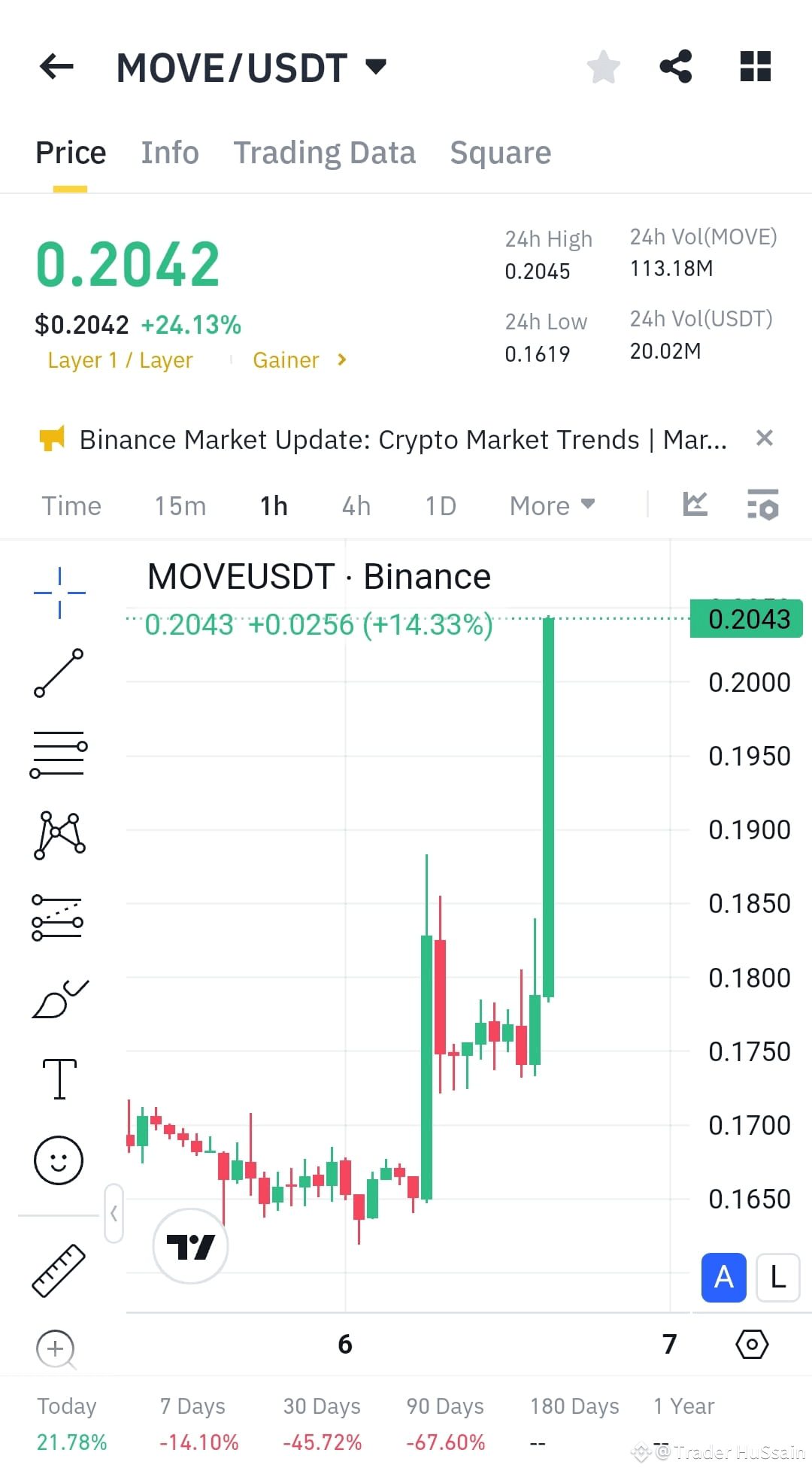
Task: Open the chart settings gear
Action: (752, 1345)
